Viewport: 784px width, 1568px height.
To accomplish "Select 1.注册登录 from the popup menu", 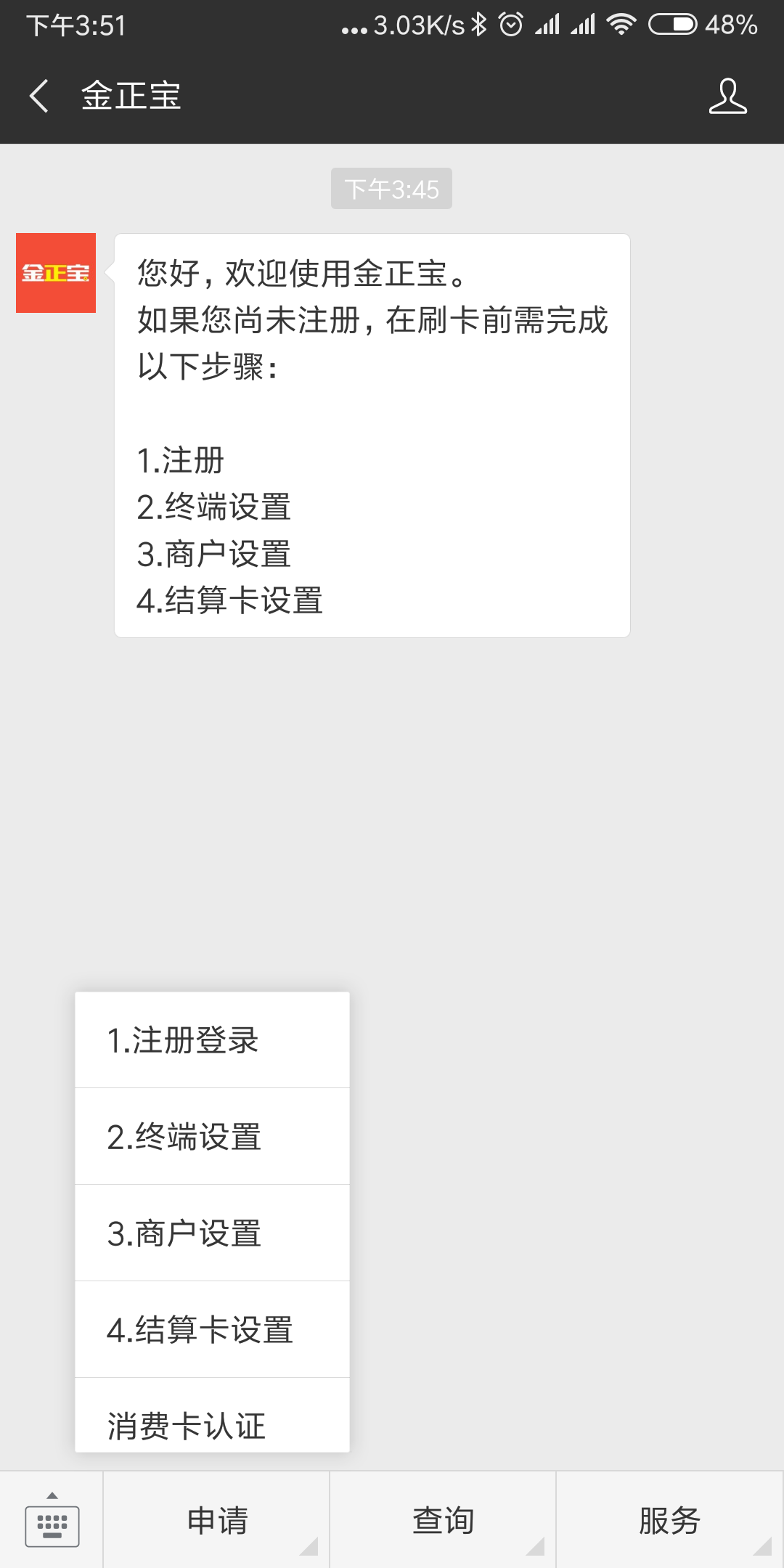I will tap(212, 1040).
